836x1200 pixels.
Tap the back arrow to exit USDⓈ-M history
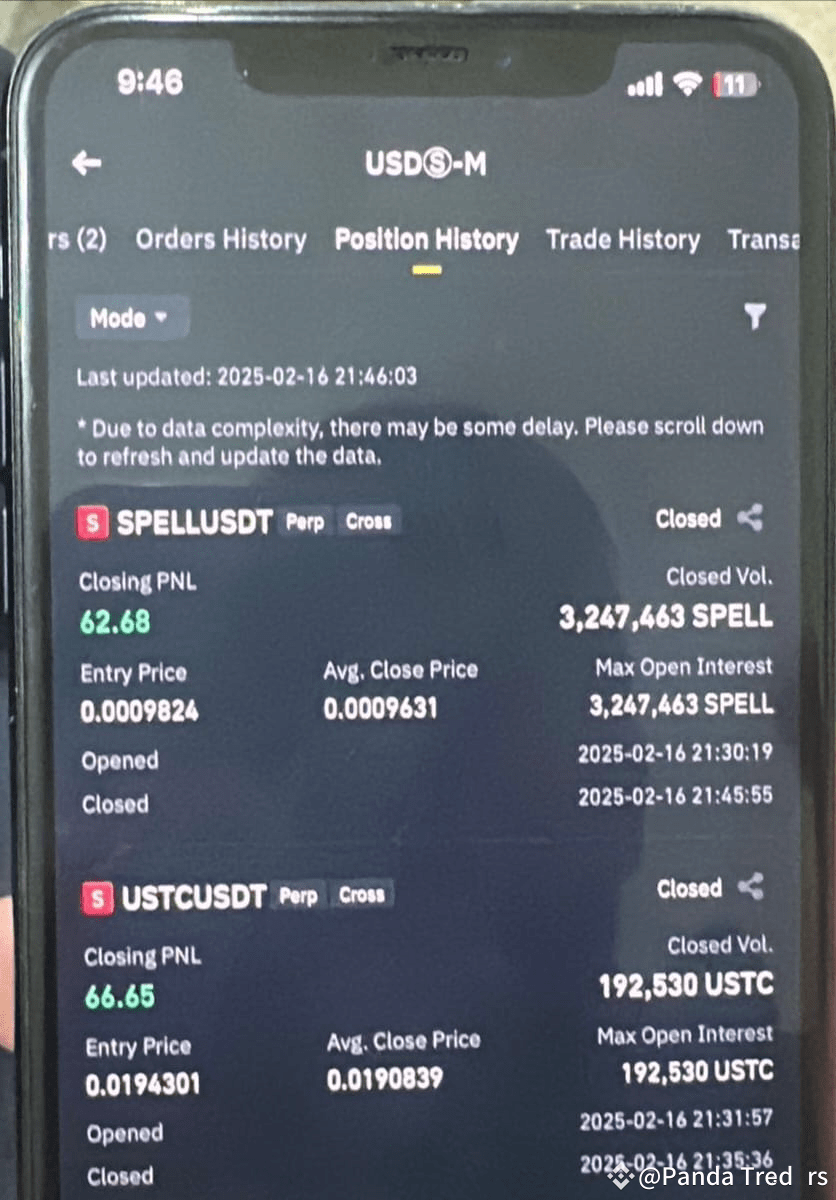[88, 163]
